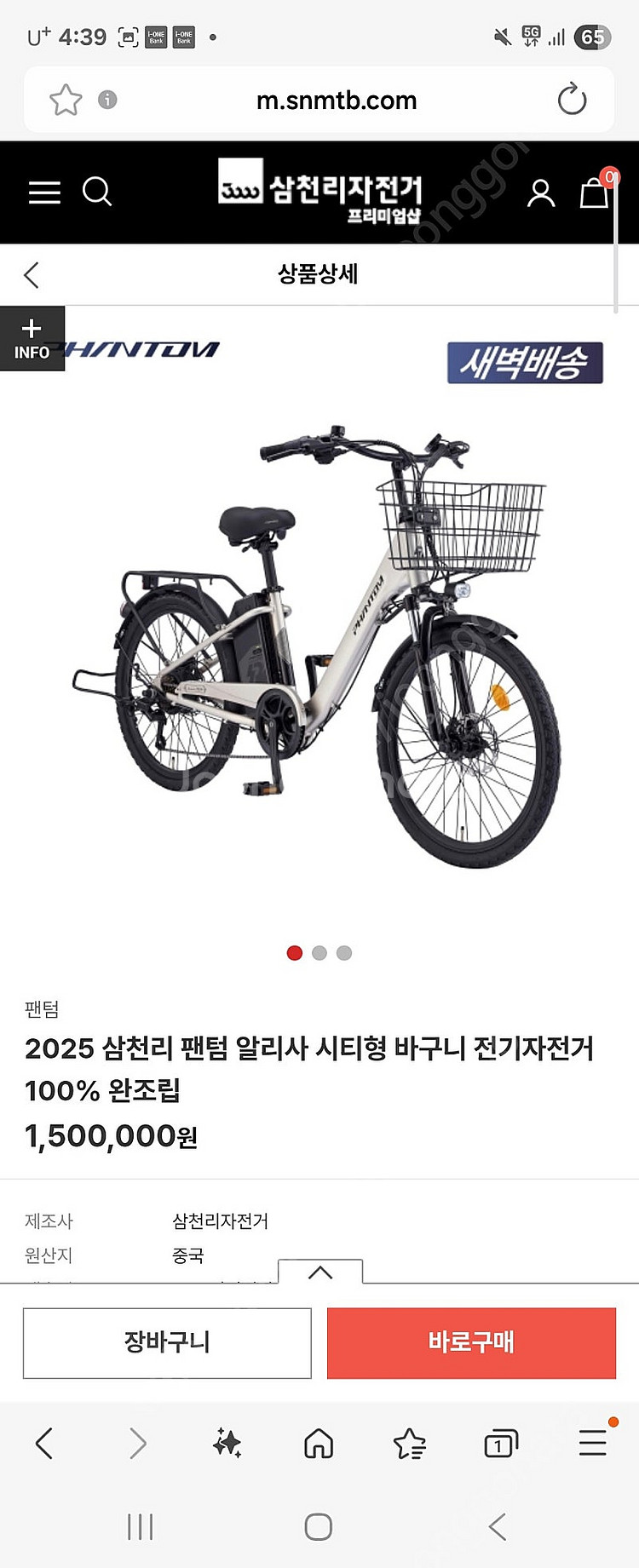This screenshot has width=639, height=1568.
Task: Open the my account icon
Action: (540, 193)
